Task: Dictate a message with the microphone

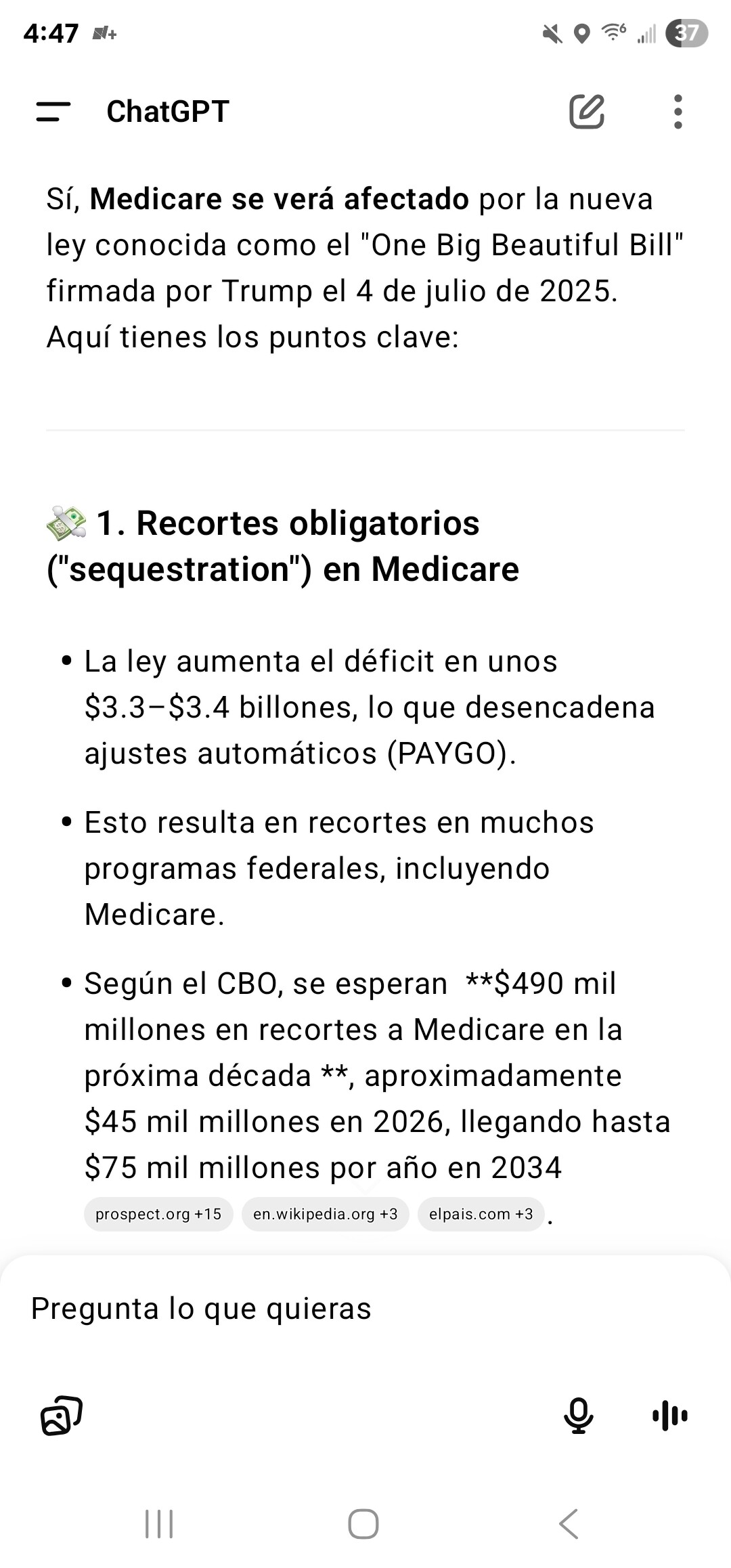Action: click(x=579, y=1415)
